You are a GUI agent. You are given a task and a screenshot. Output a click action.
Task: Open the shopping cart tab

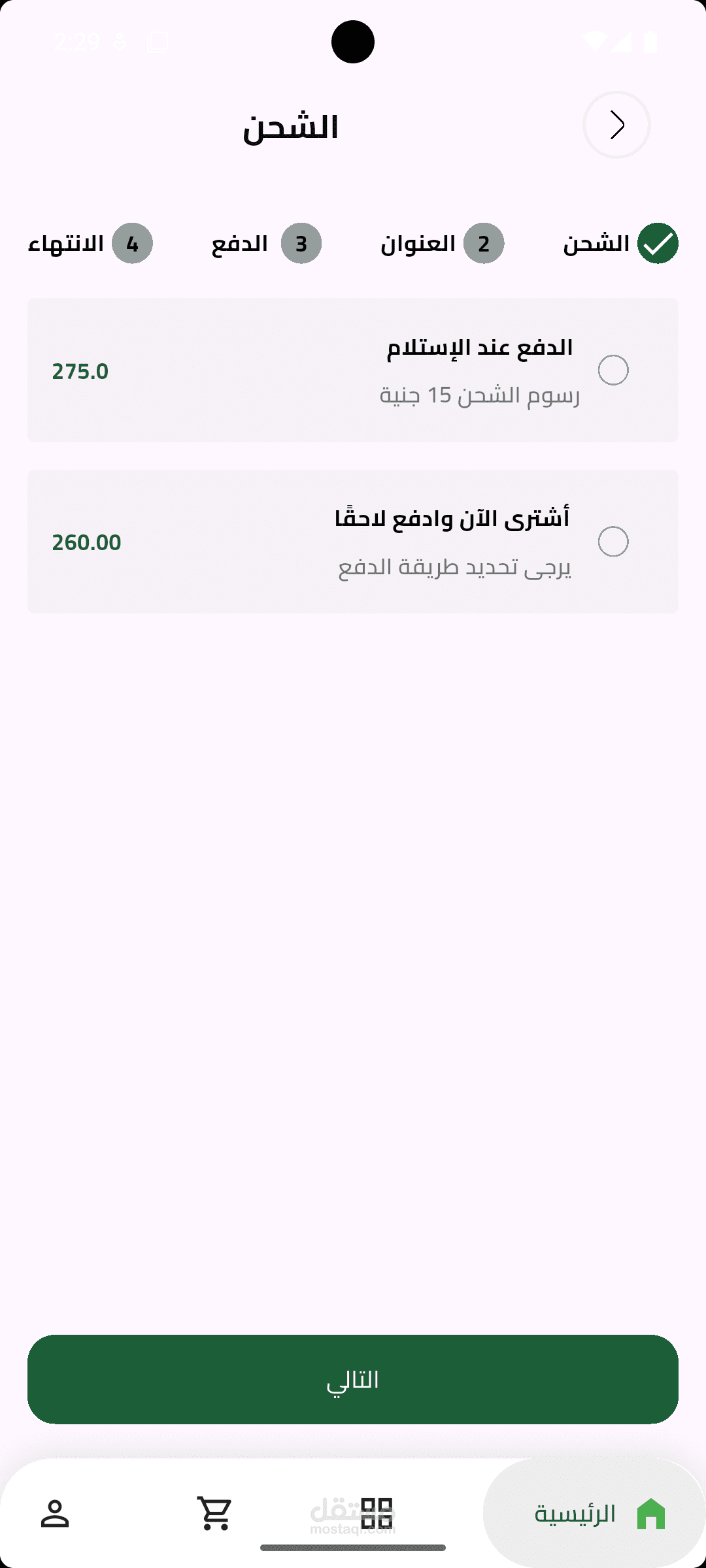pyautogui.click(x=215, y=1513)
